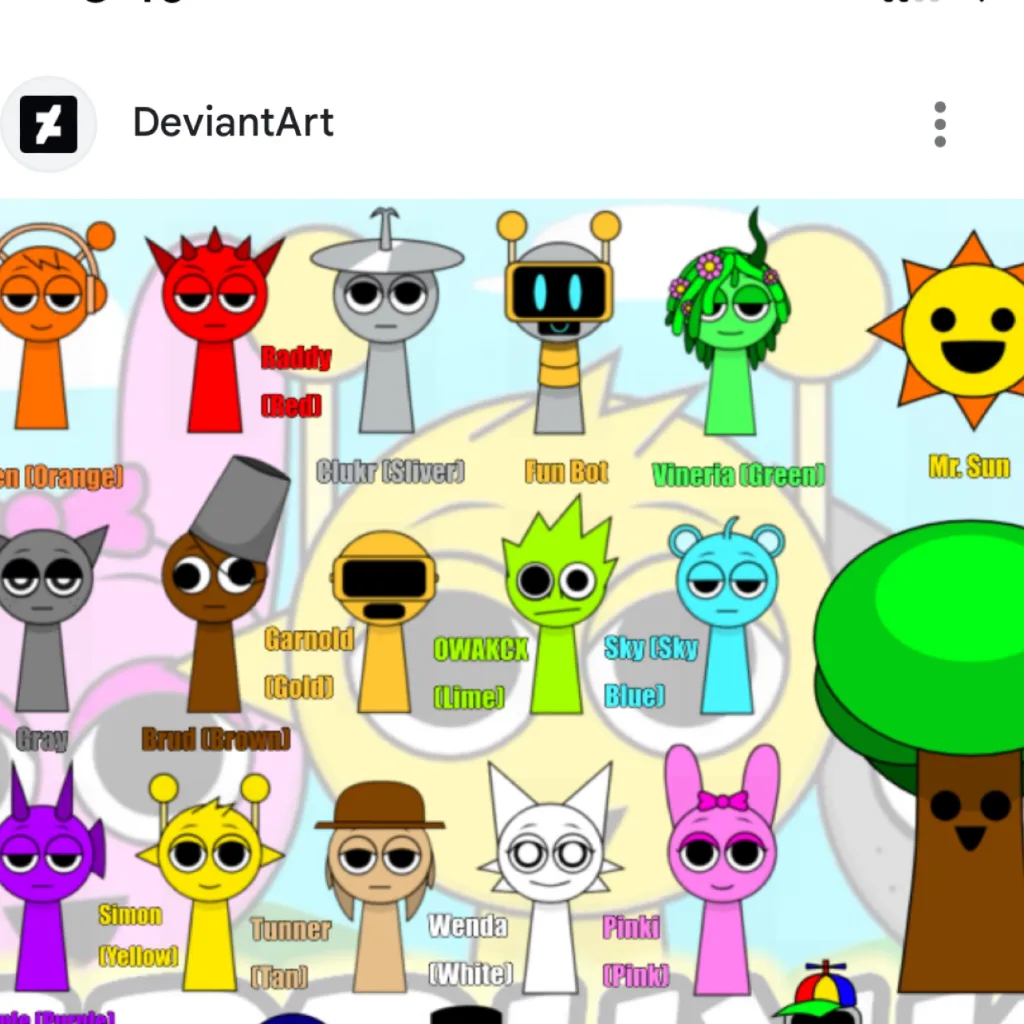Open the three-dot overflow menu

pos(939,124)
